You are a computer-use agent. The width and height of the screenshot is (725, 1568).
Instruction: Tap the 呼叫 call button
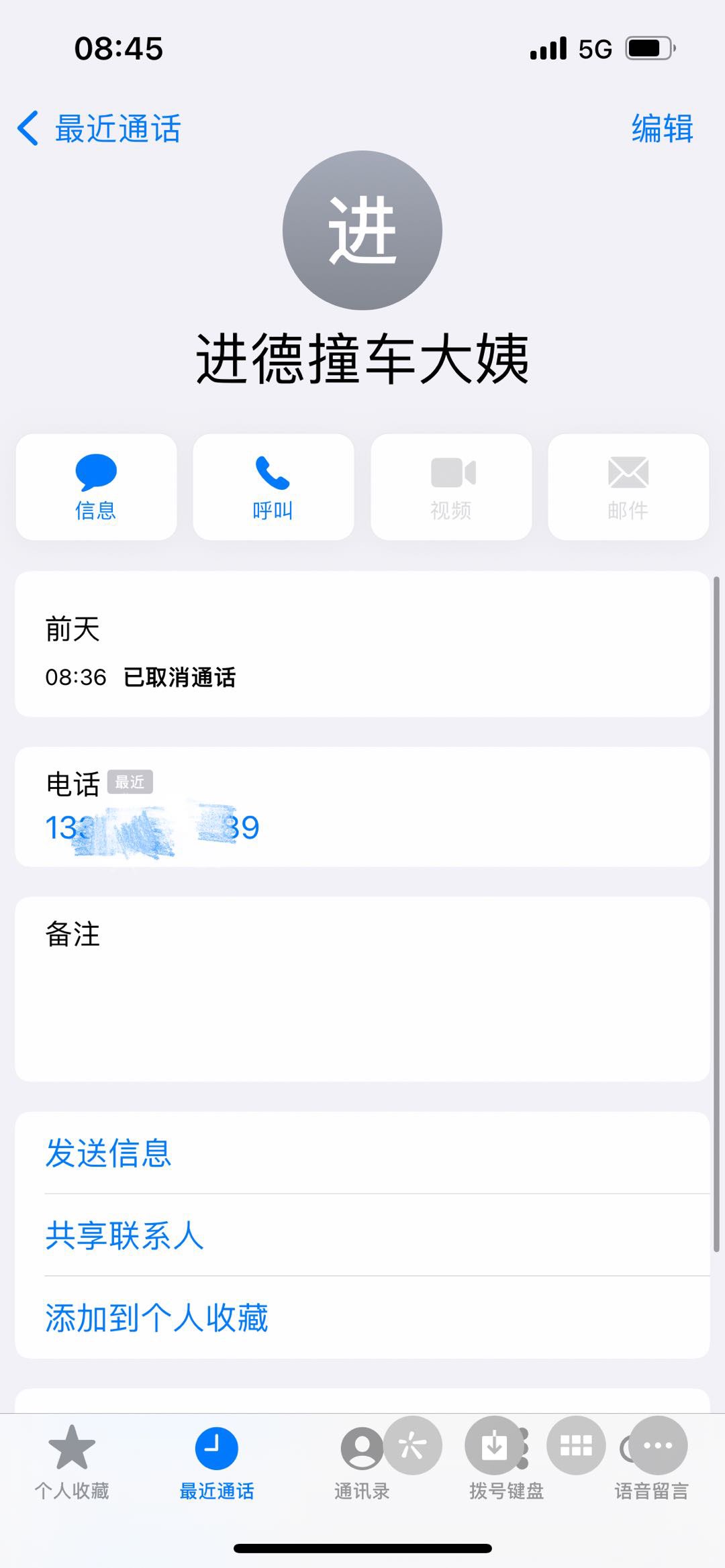[x=273, y=487]
